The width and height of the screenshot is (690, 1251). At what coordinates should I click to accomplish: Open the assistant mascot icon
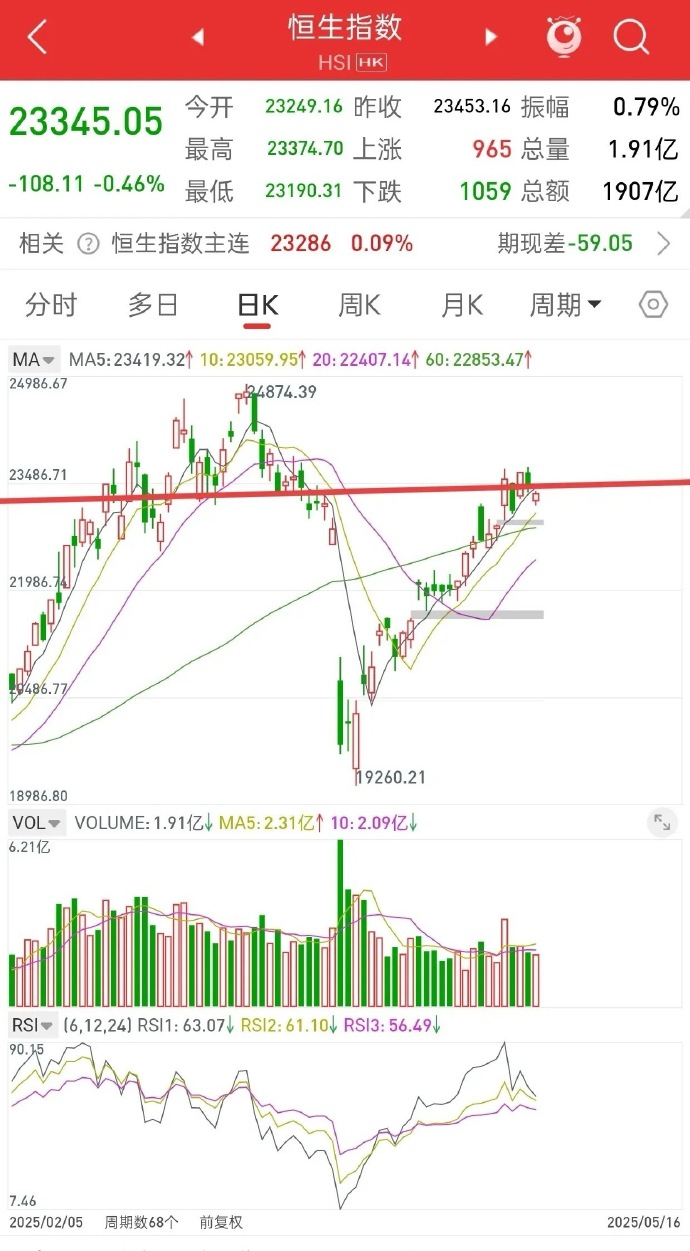tap(565, 38)
